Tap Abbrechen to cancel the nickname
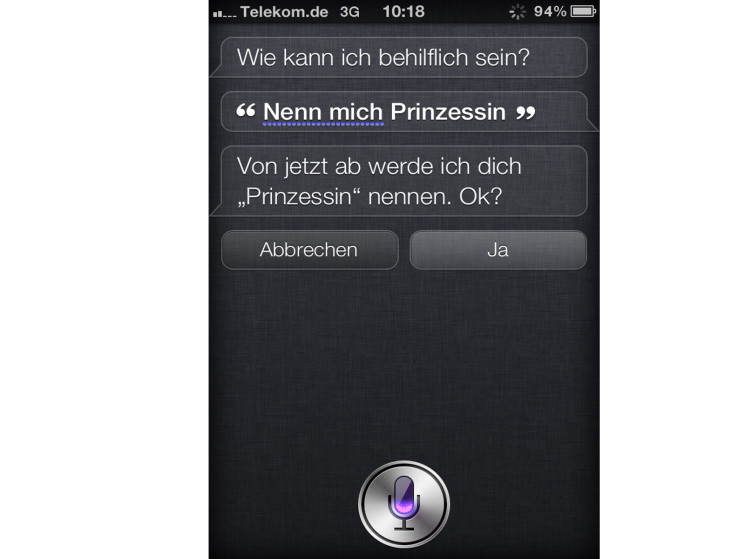This screenshot has width=745, height=559. click(x=308, y=250)
